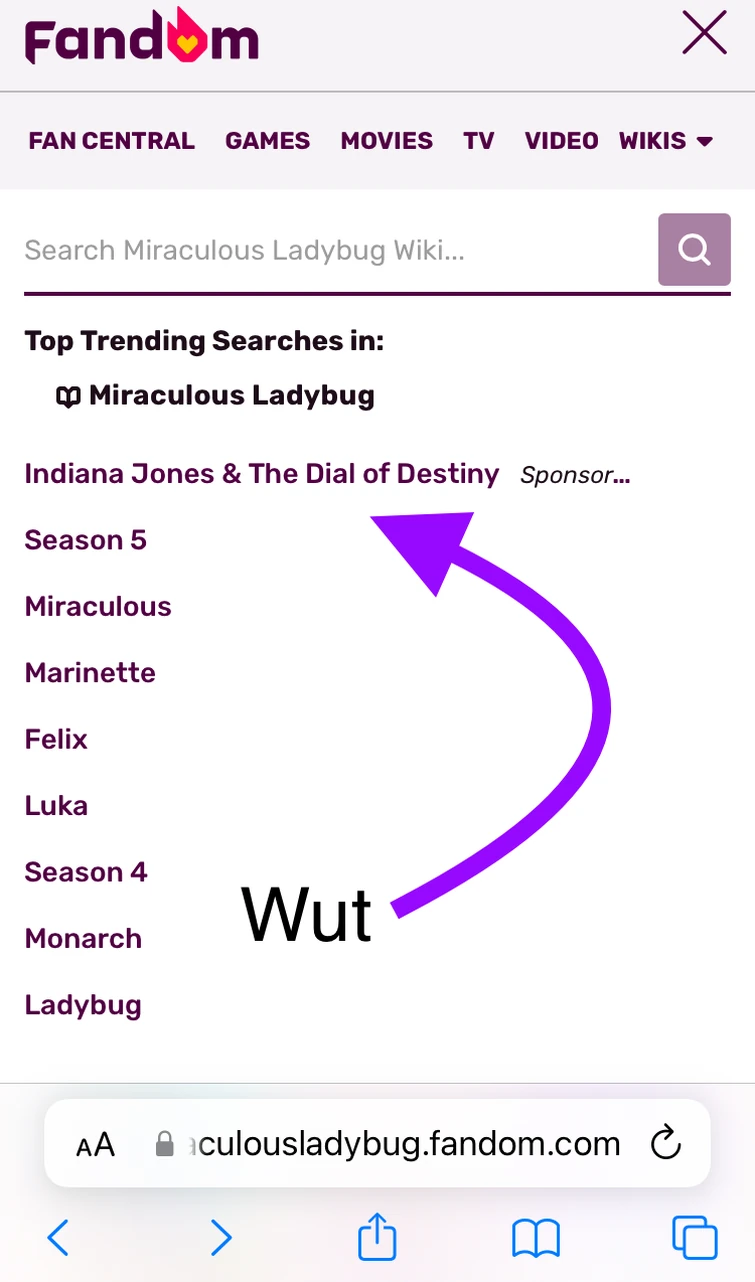Viewport: 755px width, 1282px height.
Task: Select the TV navigation item
Action: (478, 141)
